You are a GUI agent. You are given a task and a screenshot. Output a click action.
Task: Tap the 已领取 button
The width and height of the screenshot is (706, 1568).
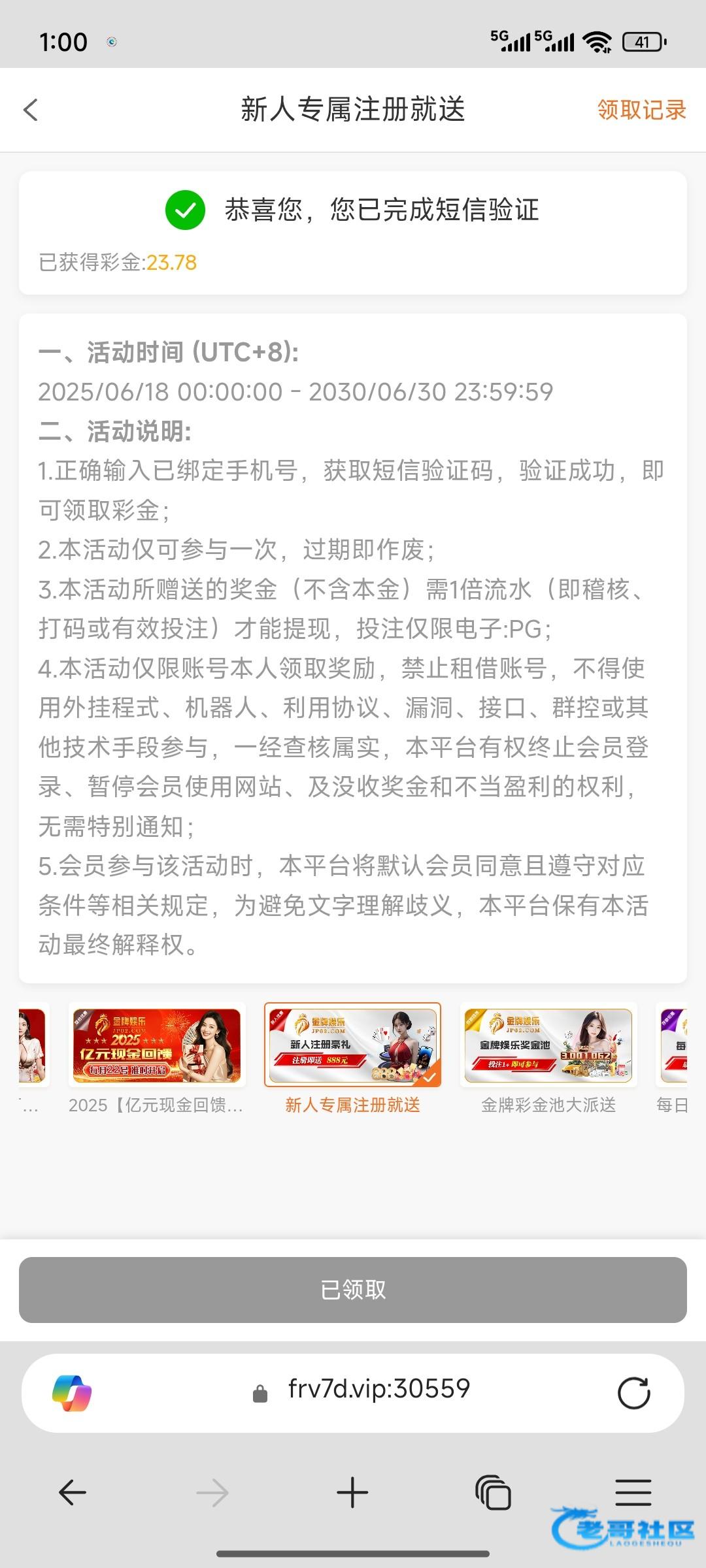[x=353, y=1290]
